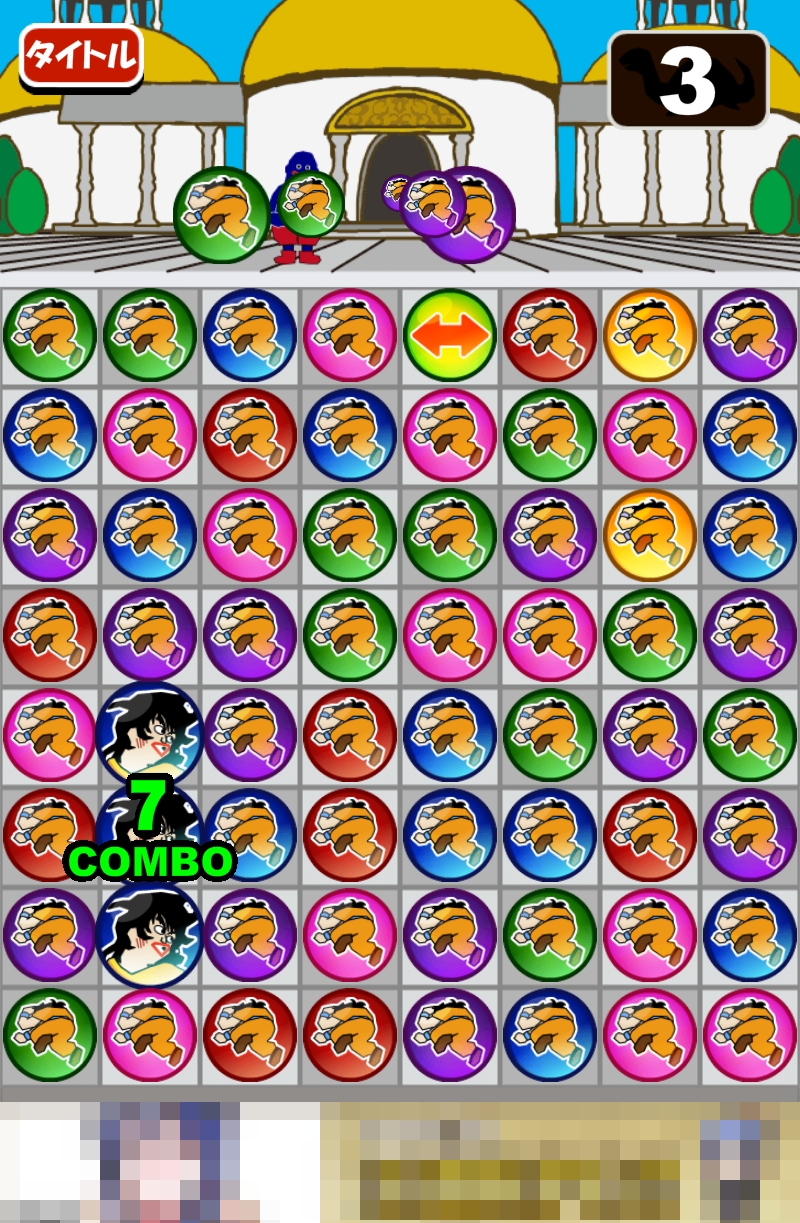Return to title with the タイトル button
This screenshot has height=1223, width=800.
pos(81,56)
